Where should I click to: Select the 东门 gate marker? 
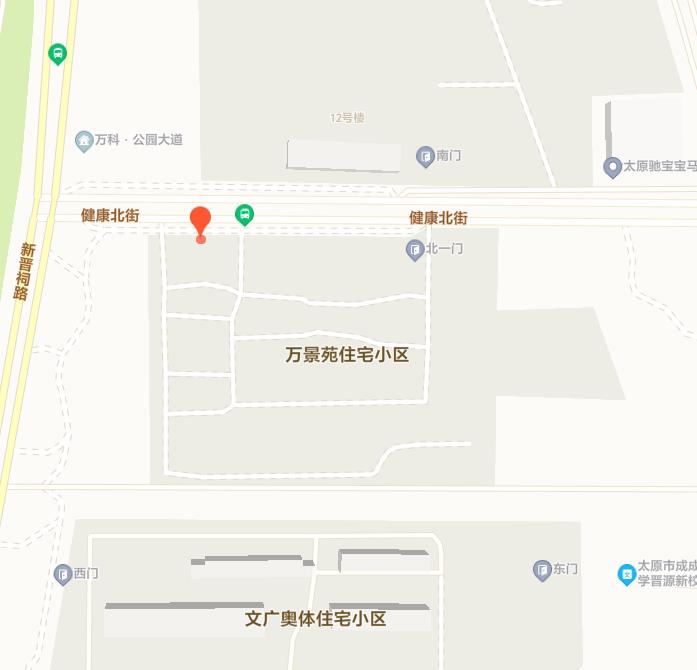[x=542, y=570]
